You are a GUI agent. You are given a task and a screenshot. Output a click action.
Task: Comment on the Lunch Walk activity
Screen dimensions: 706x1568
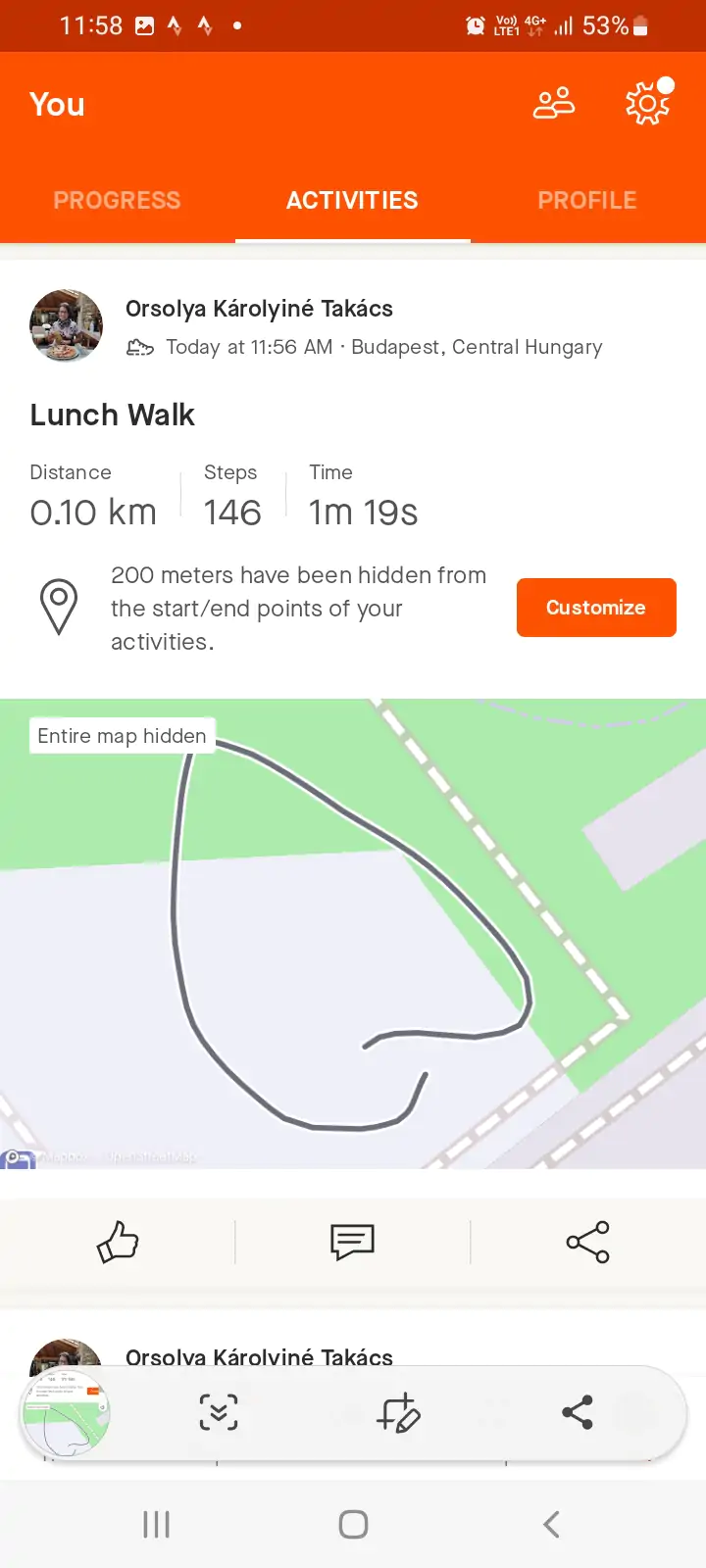pos(352,1242)
